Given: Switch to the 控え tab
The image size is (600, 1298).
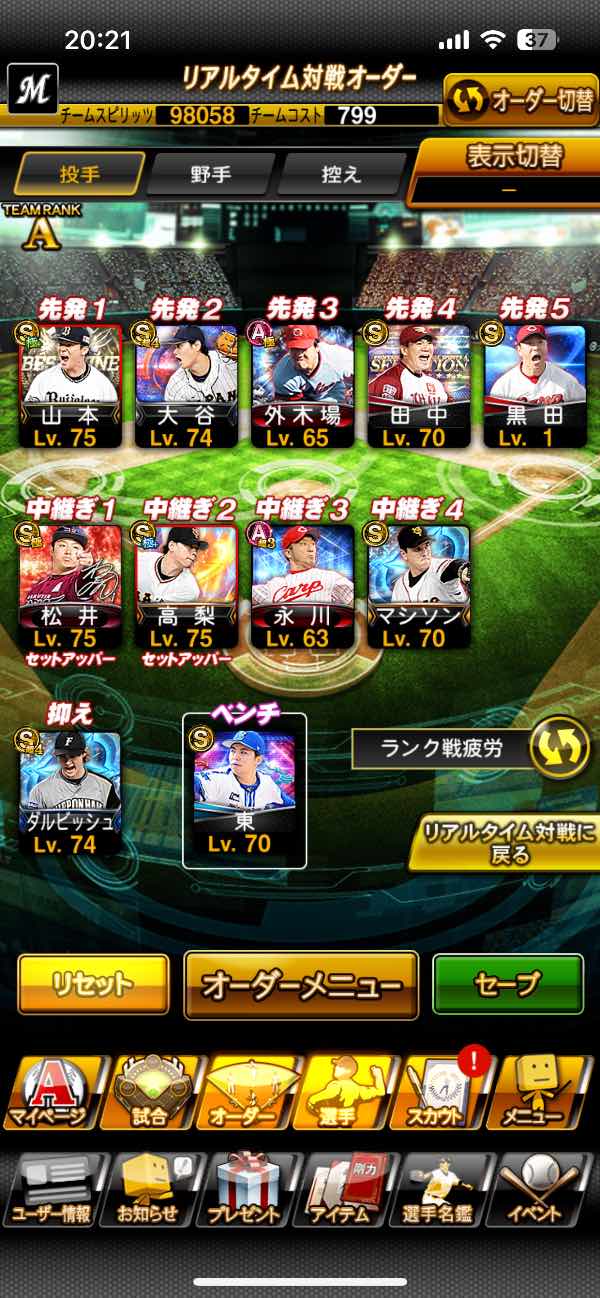Looking at the screenshot, I should (x=340, y=174).
